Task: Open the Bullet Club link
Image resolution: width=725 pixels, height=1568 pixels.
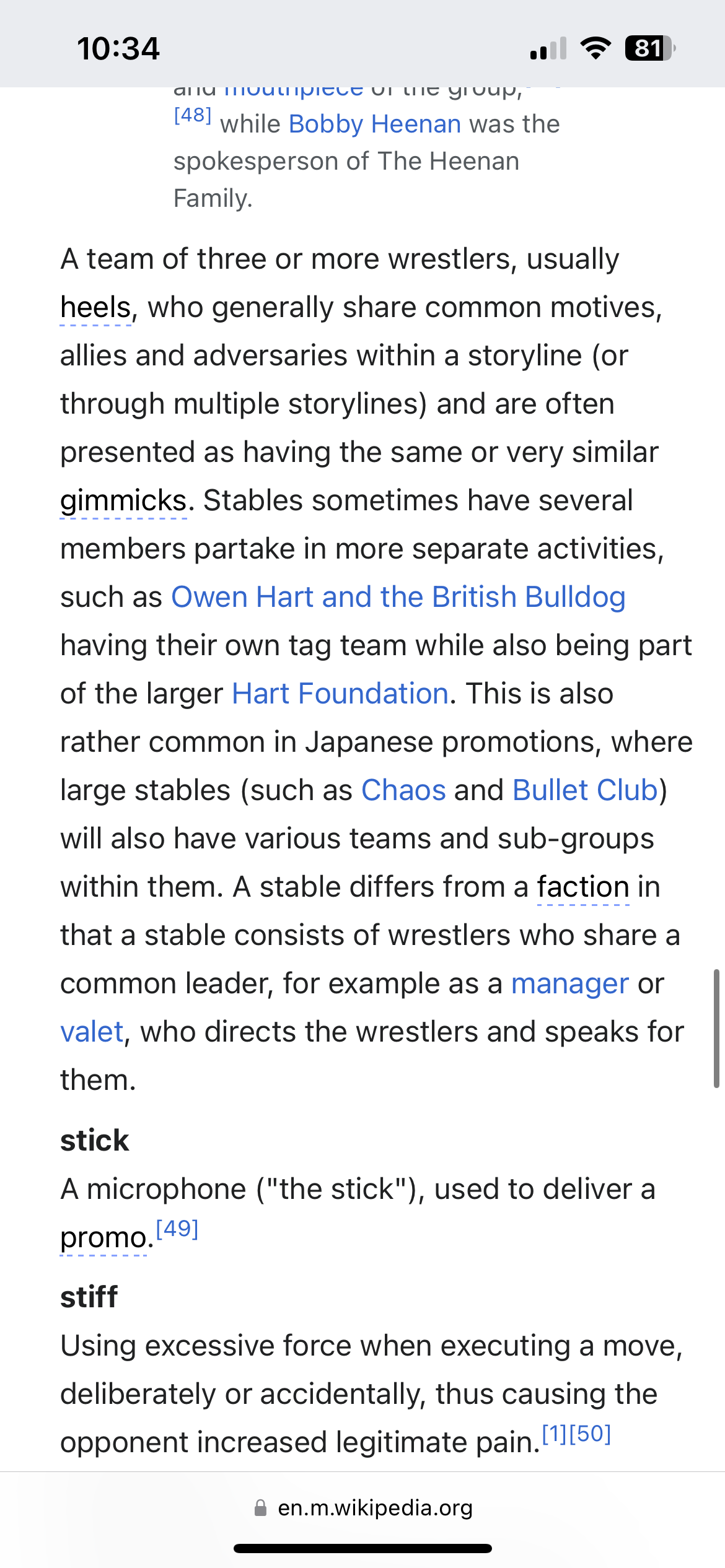Action: coord(585,791)
